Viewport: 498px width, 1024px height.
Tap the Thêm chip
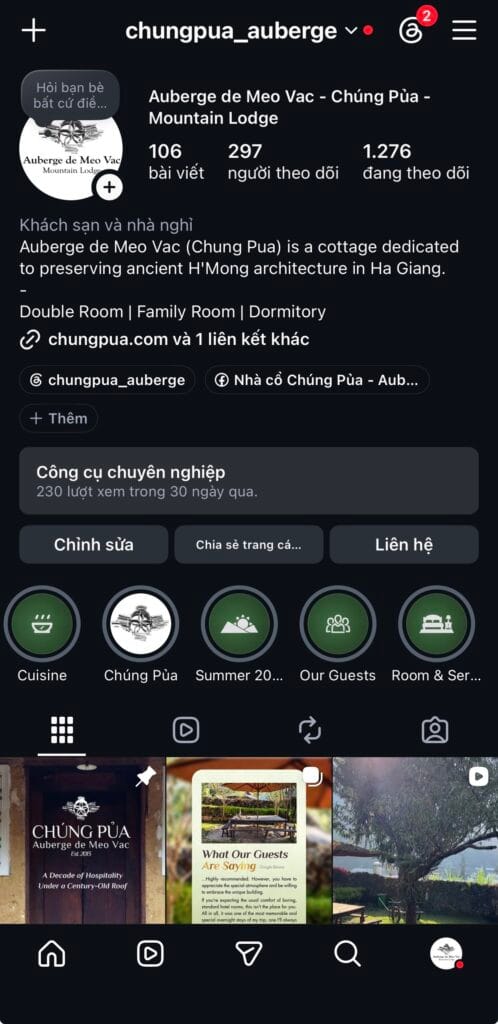point(59,419)
